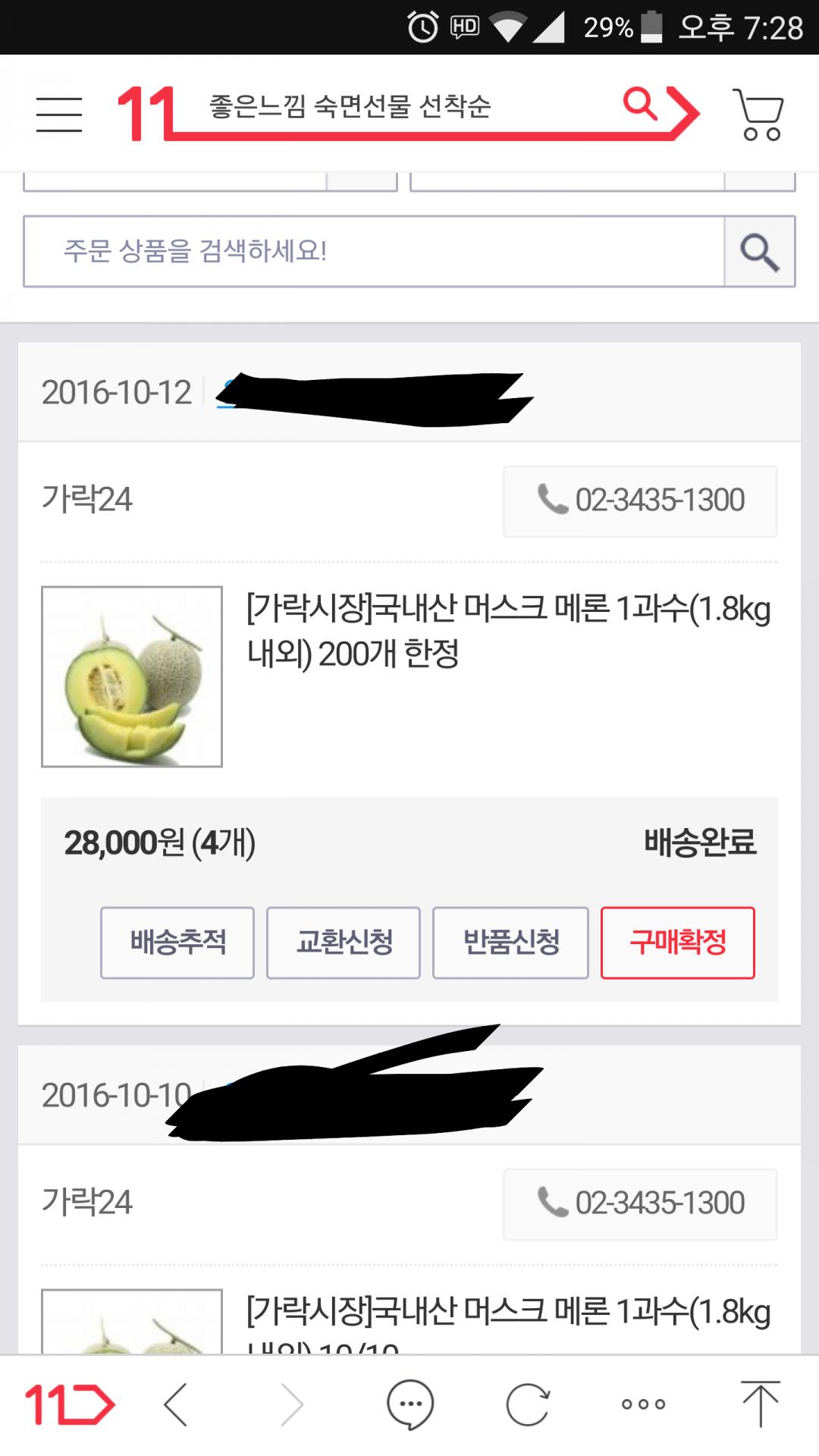Tap the red search magnifier icon
Viewport: 819px width, 1456px height.
tap(641, 104)
